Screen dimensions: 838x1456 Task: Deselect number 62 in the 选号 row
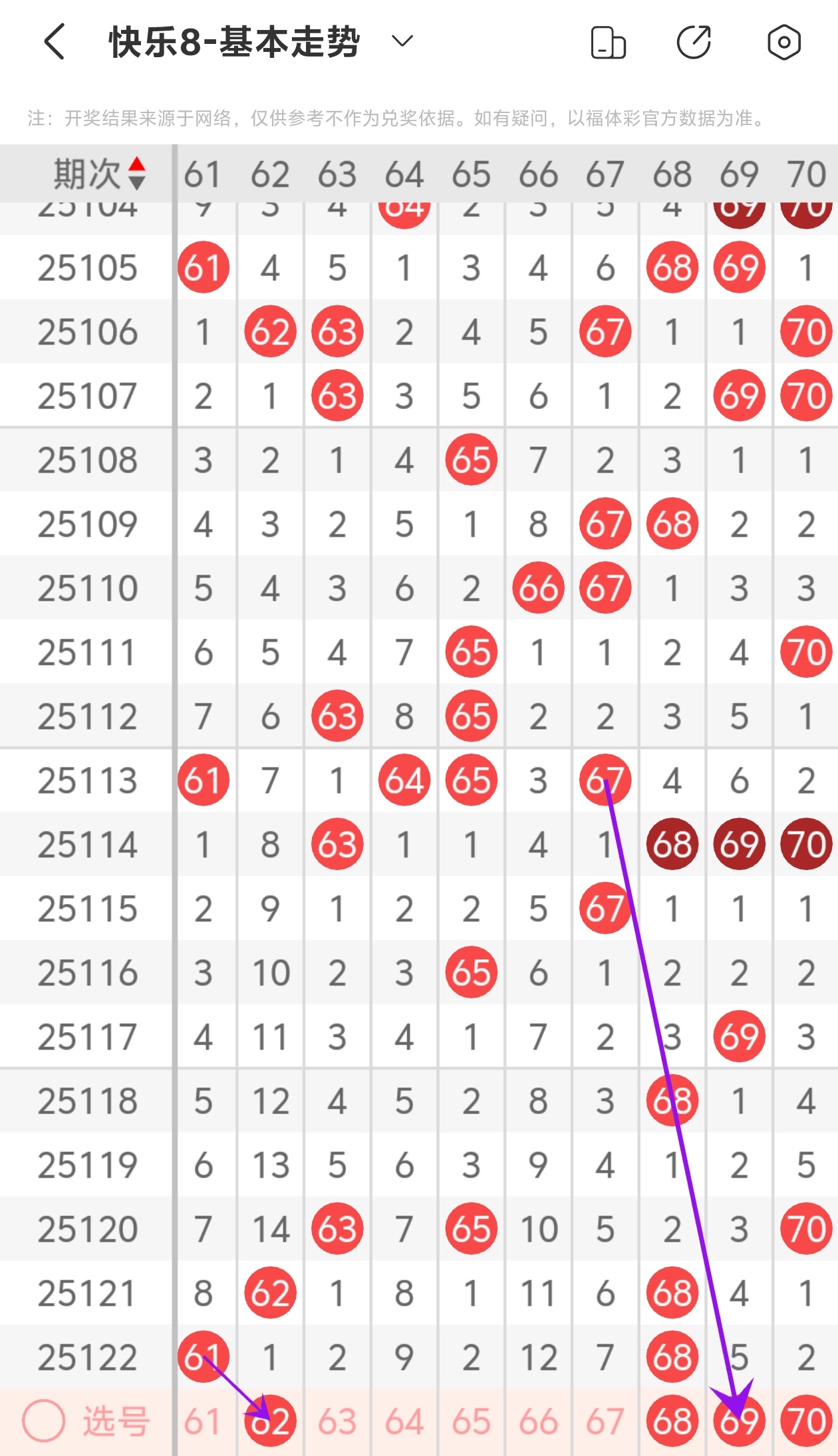[270, 1422]
